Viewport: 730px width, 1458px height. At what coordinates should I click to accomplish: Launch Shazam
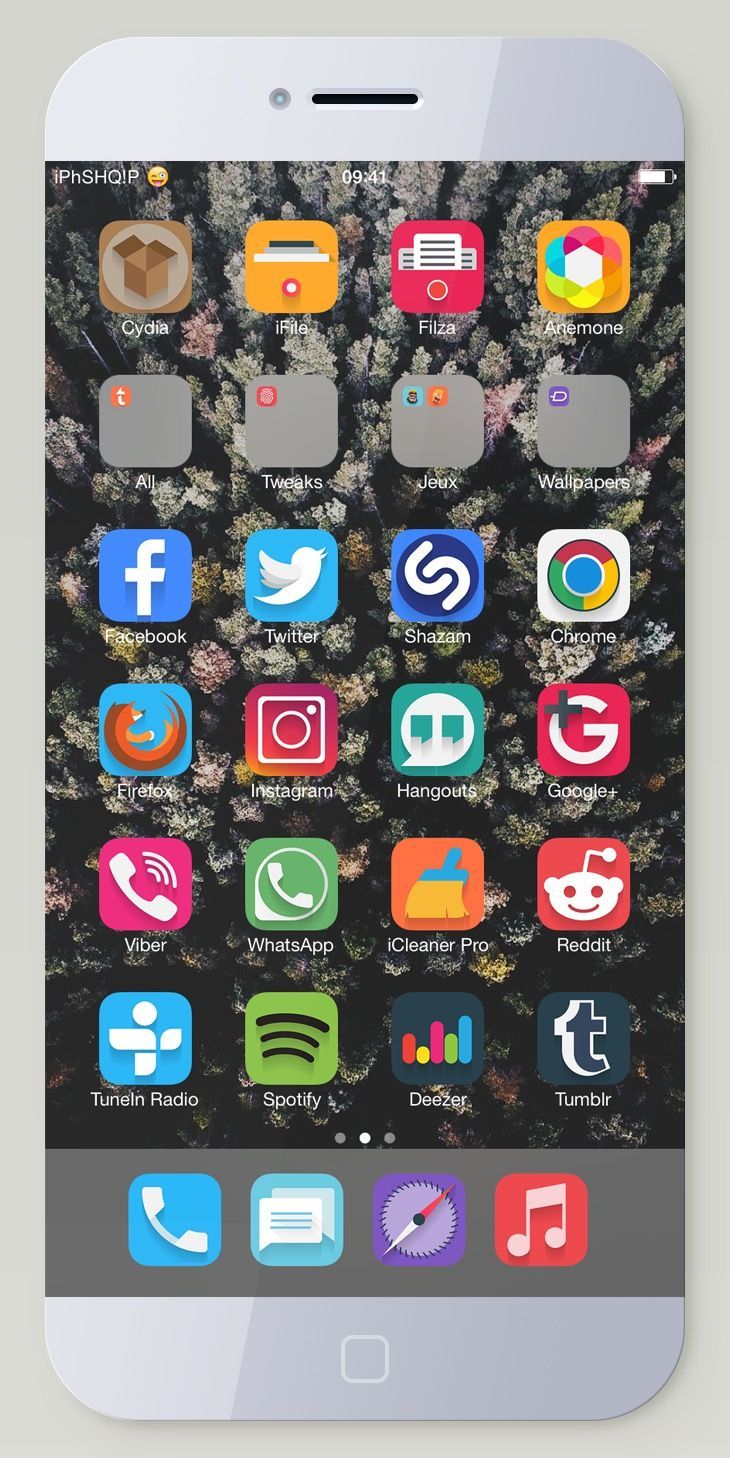(437, 575)
